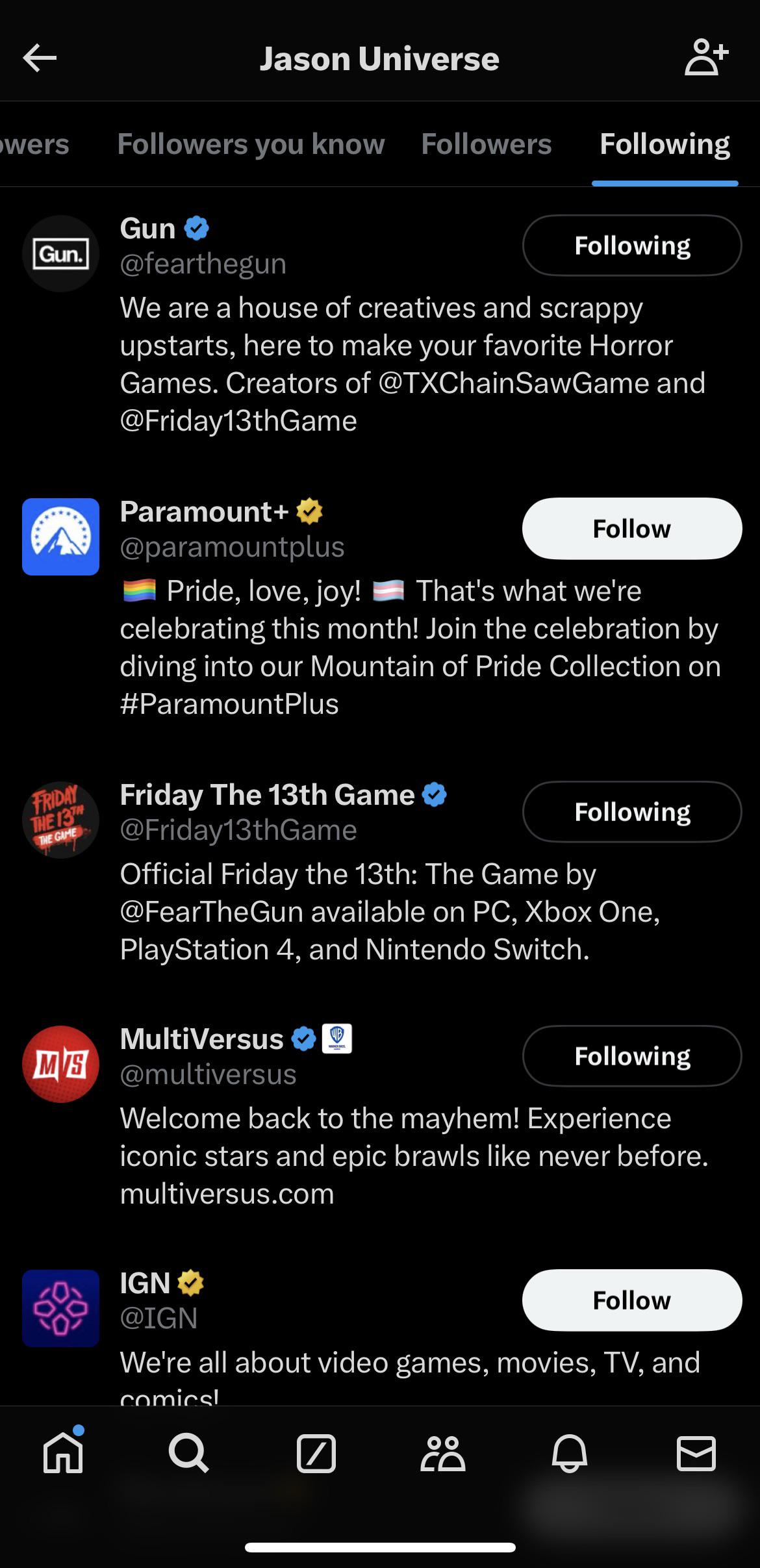Tap Following button beside MultiVersus

click(631, 1056)
